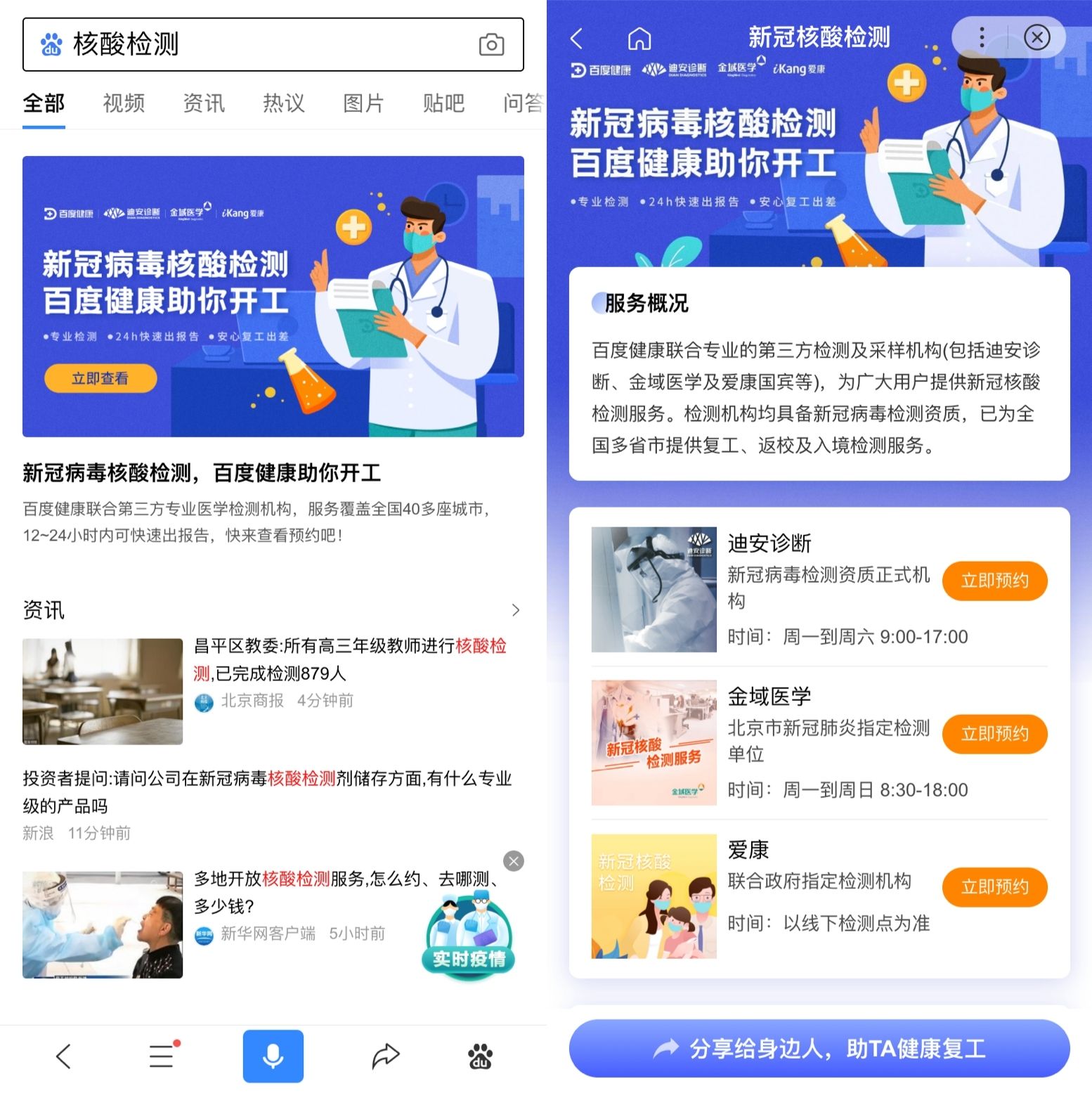Open the three-dot more options menu
1092x1098 pixels.
982,37
